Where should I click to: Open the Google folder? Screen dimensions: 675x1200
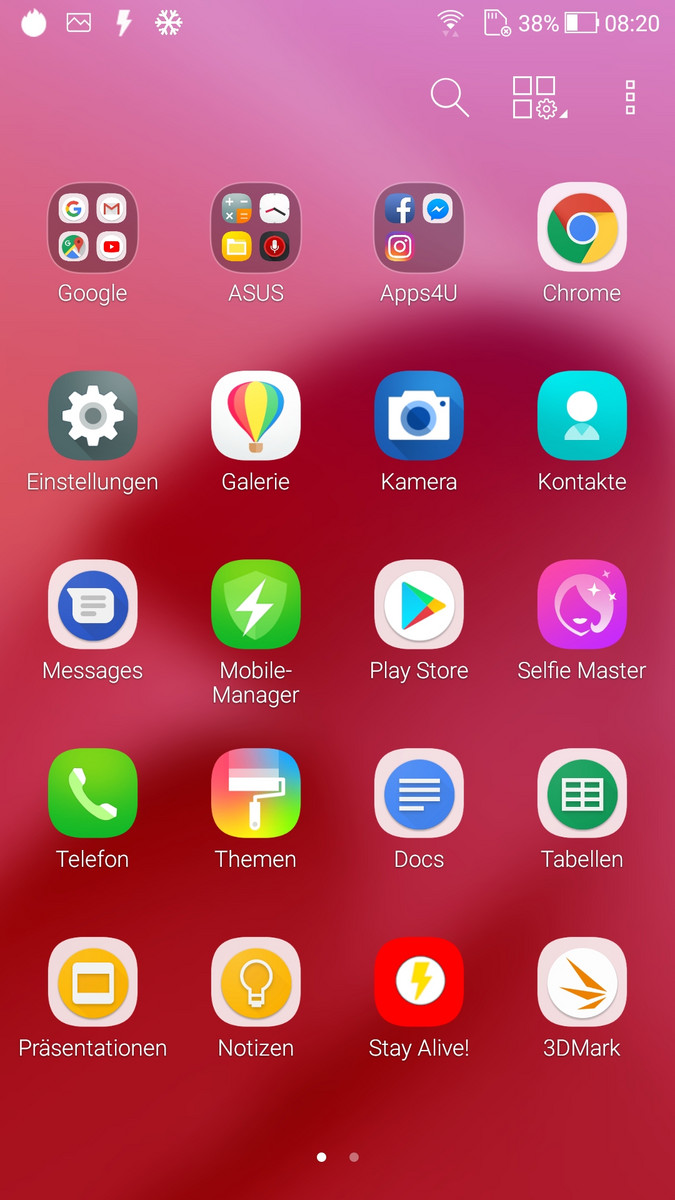(x=92, y=228)
